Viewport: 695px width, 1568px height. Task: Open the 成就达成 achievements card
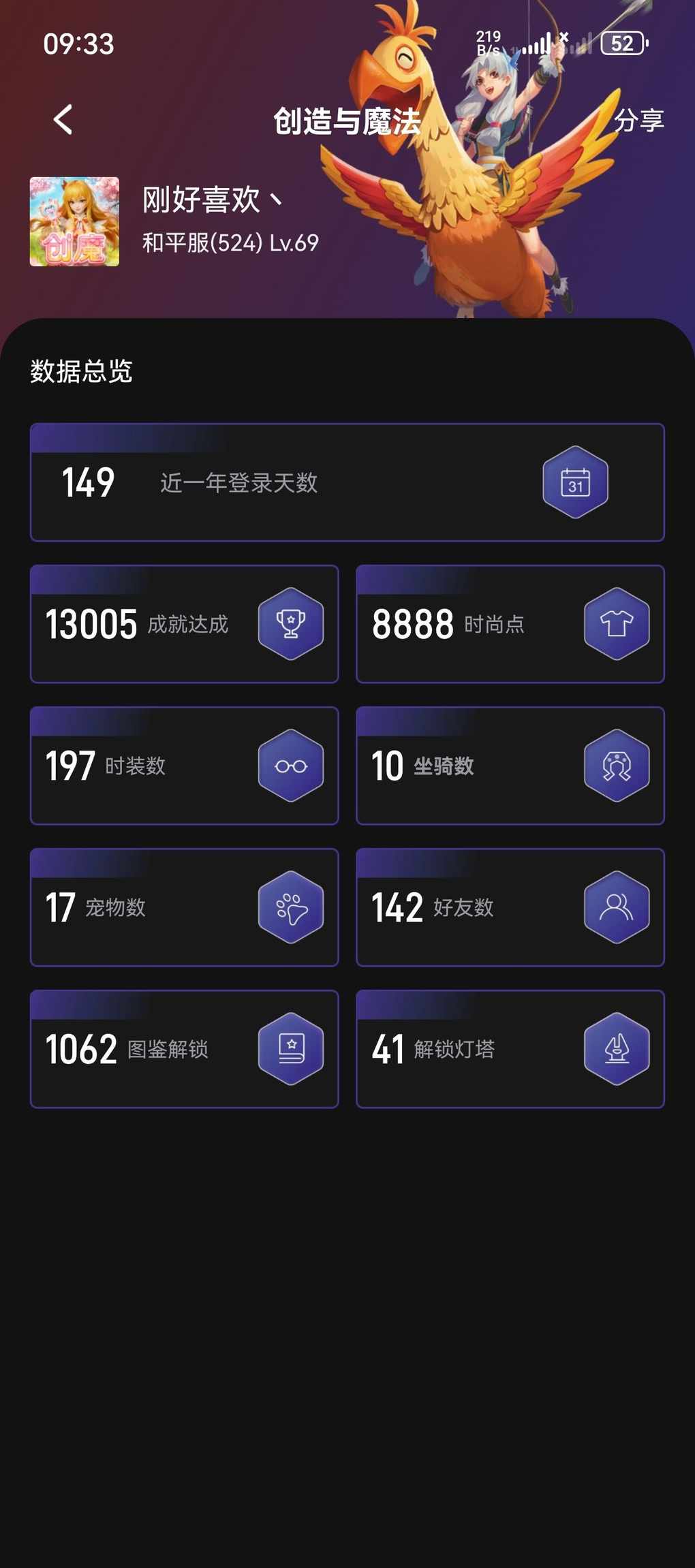click(x=184, y=624)
